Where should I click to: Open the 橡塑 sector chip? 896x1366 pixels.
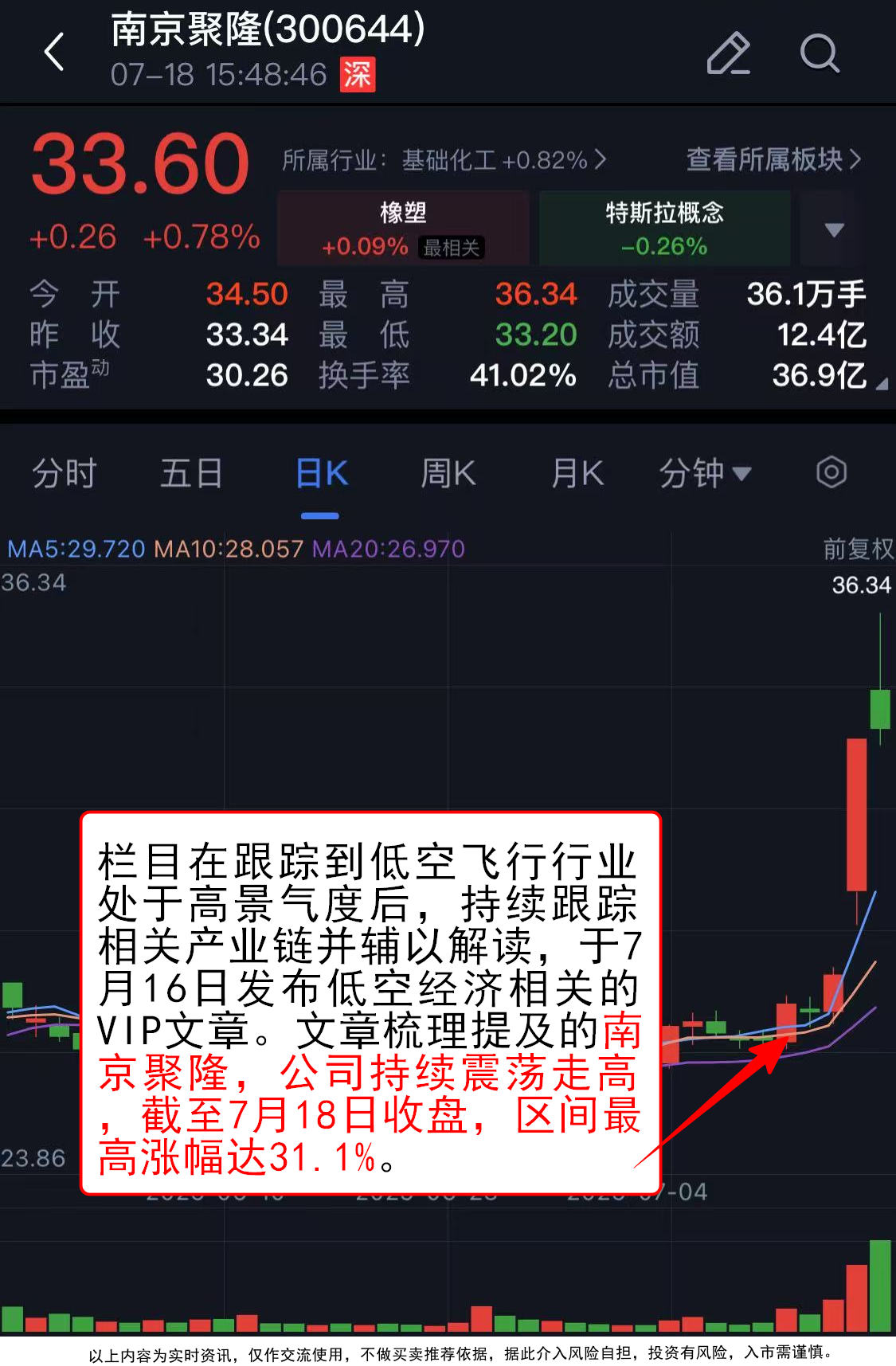pyautogui.click(x=403, y=228)
